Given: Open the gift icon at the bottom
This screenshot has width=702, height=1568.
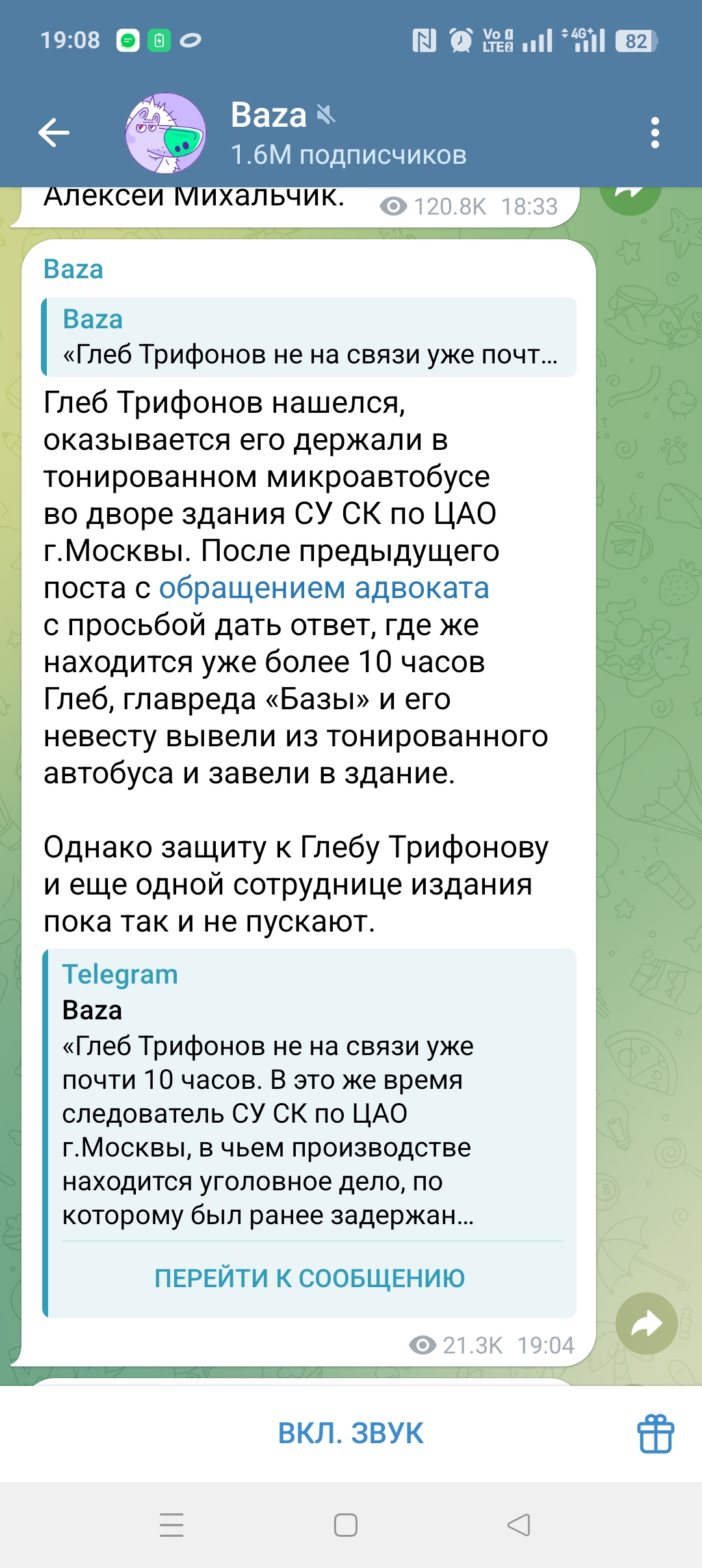Looking at the screenshot, I should point(655,1433).
